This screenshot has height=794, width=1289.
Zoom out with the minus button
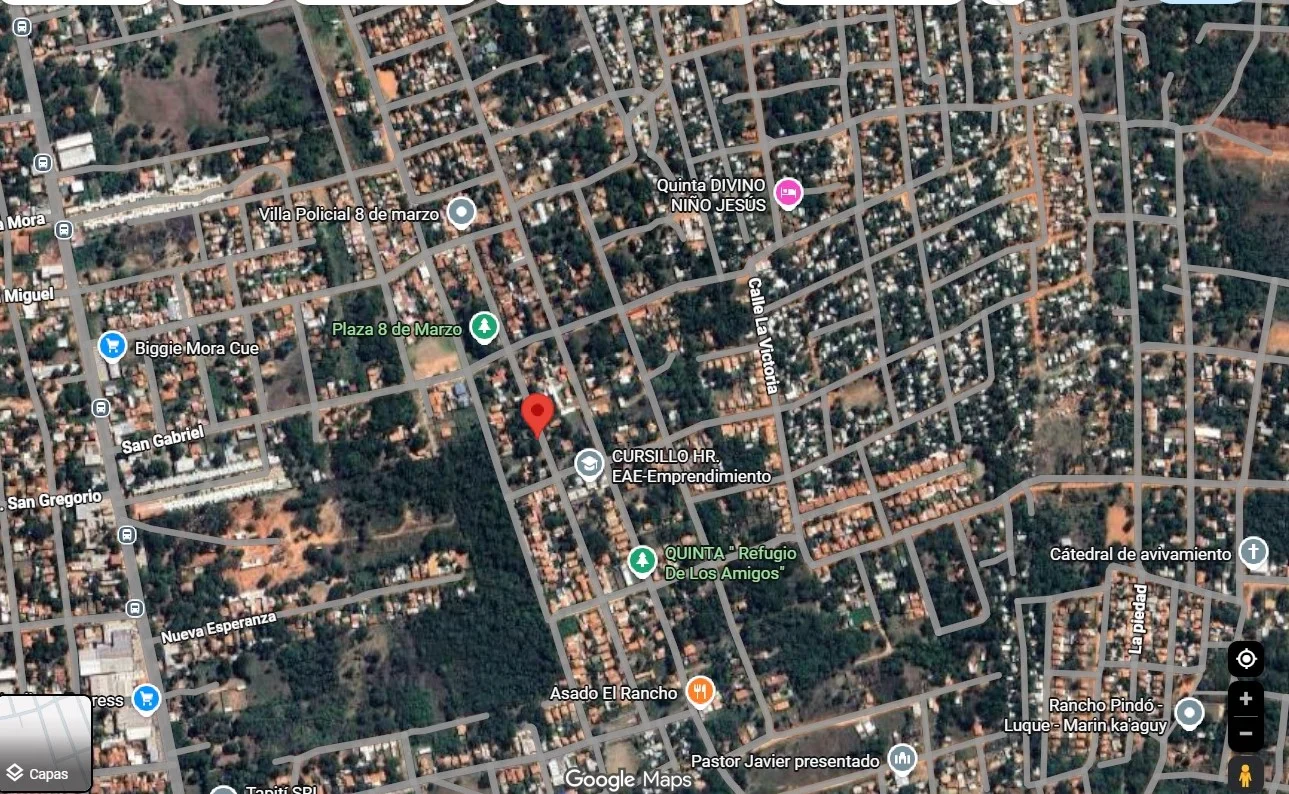[x=1246, y=733]
